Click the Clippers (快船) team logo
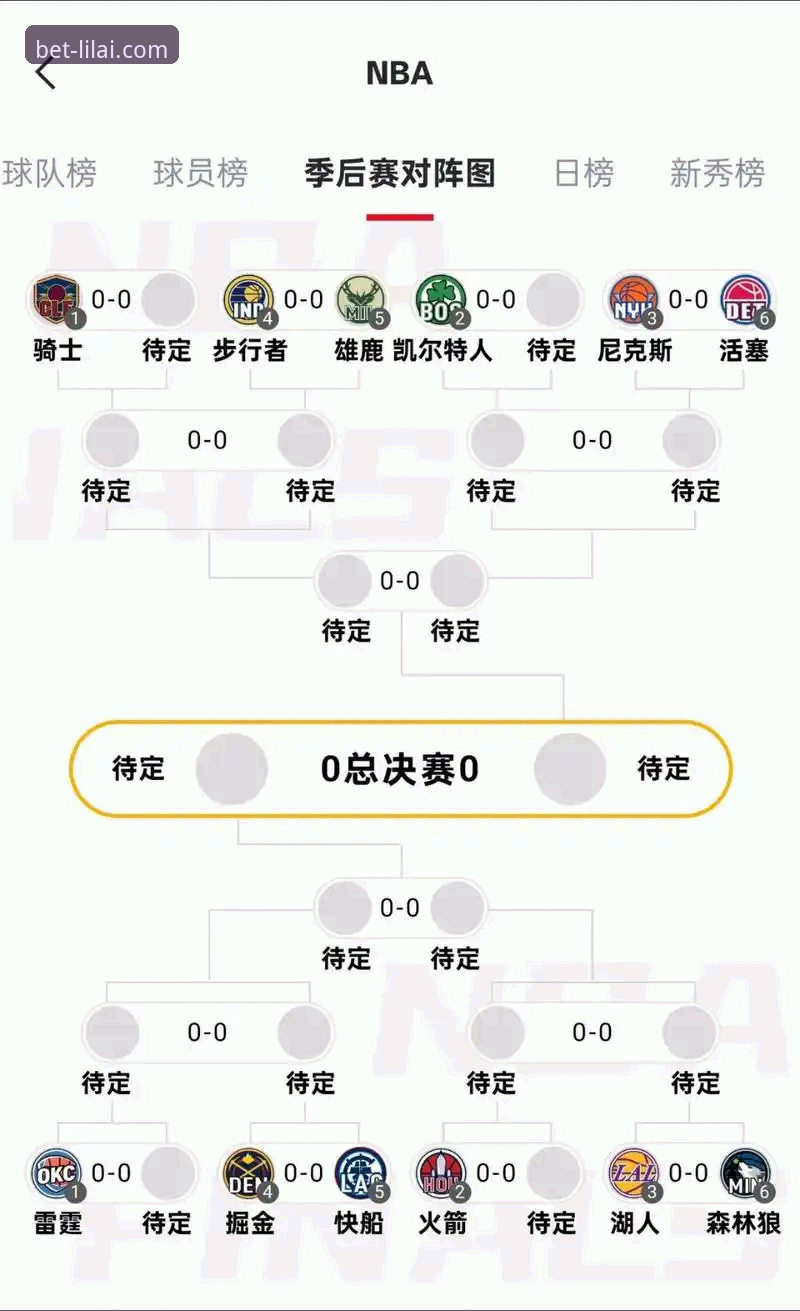This screenshot has width=800, height=1311. (x=358, y=1172)
